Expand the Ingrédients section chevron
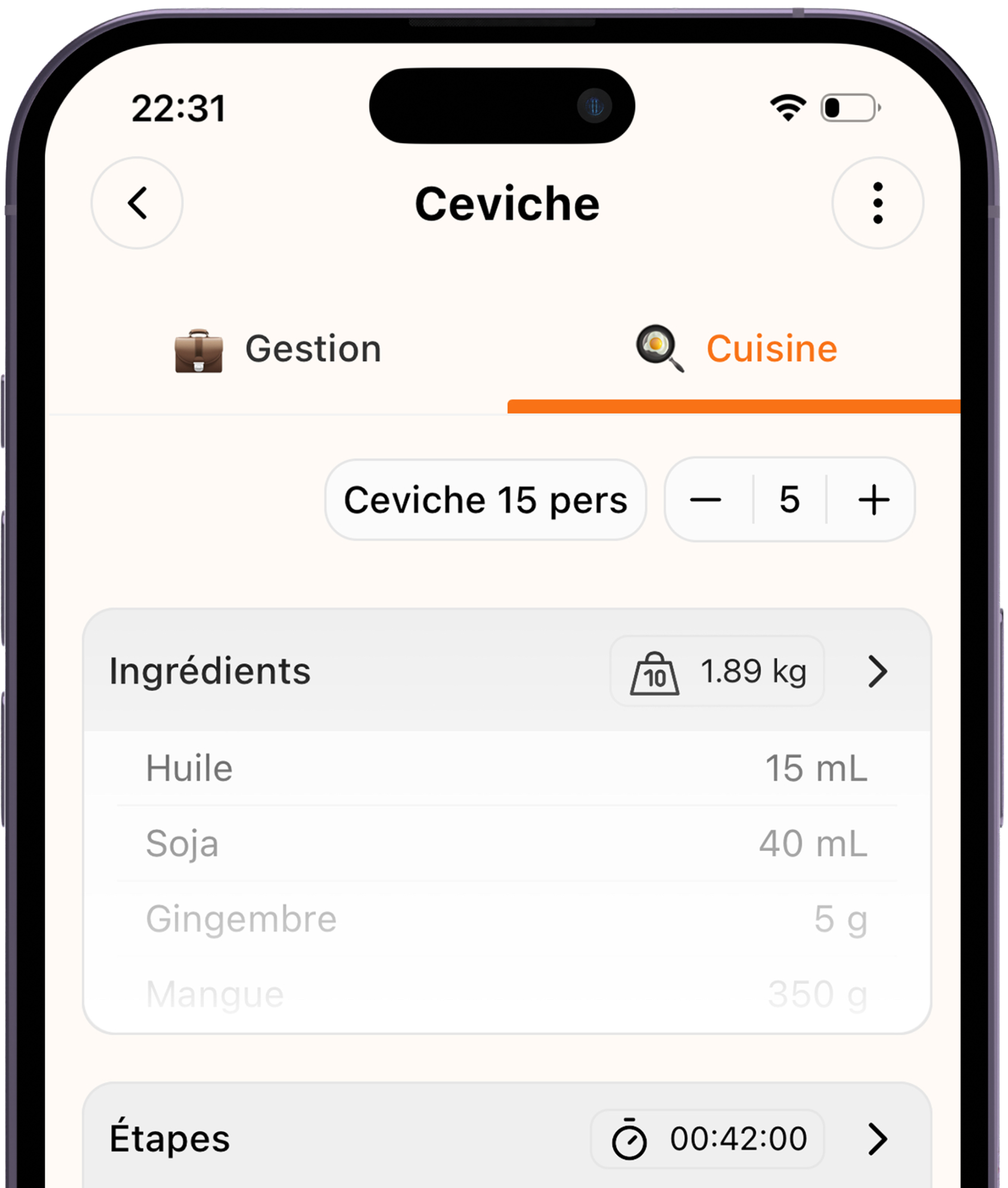This screenshot has height=1188, width=1008. (877, 672)
